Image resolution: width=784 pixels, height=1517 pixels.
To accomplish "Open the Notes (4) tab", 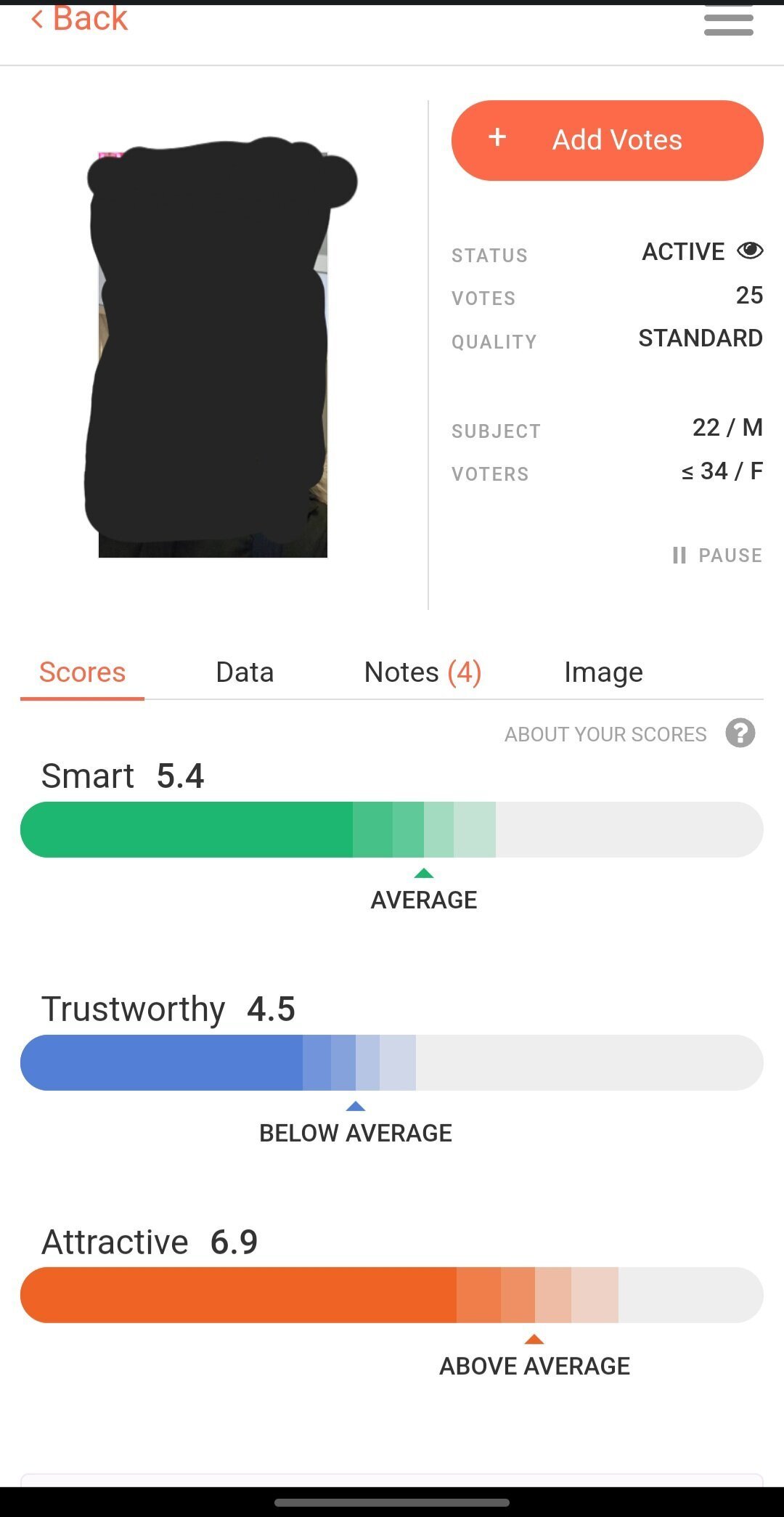I will click(422, 672).
